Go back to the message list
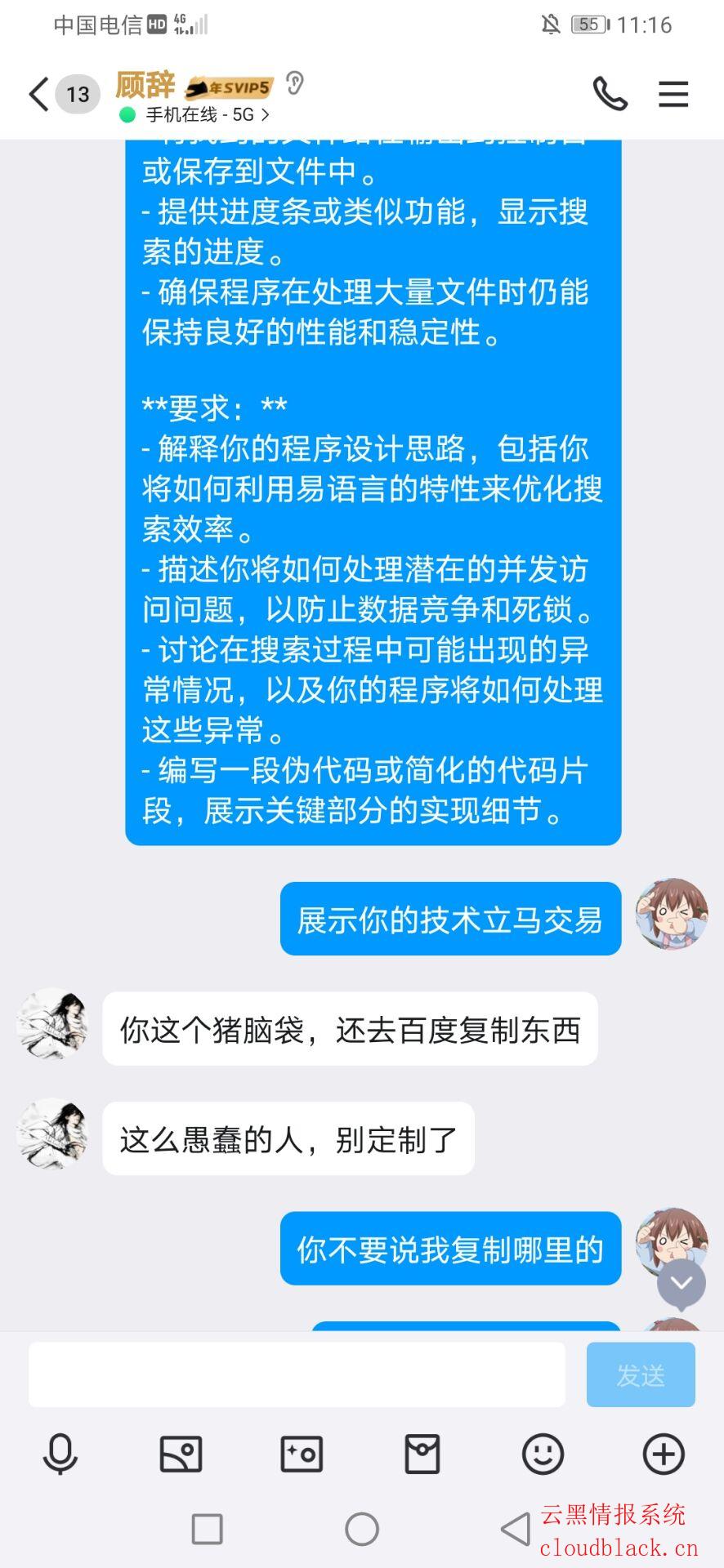The image size is (724, 1568). click(x=39, y=95)
